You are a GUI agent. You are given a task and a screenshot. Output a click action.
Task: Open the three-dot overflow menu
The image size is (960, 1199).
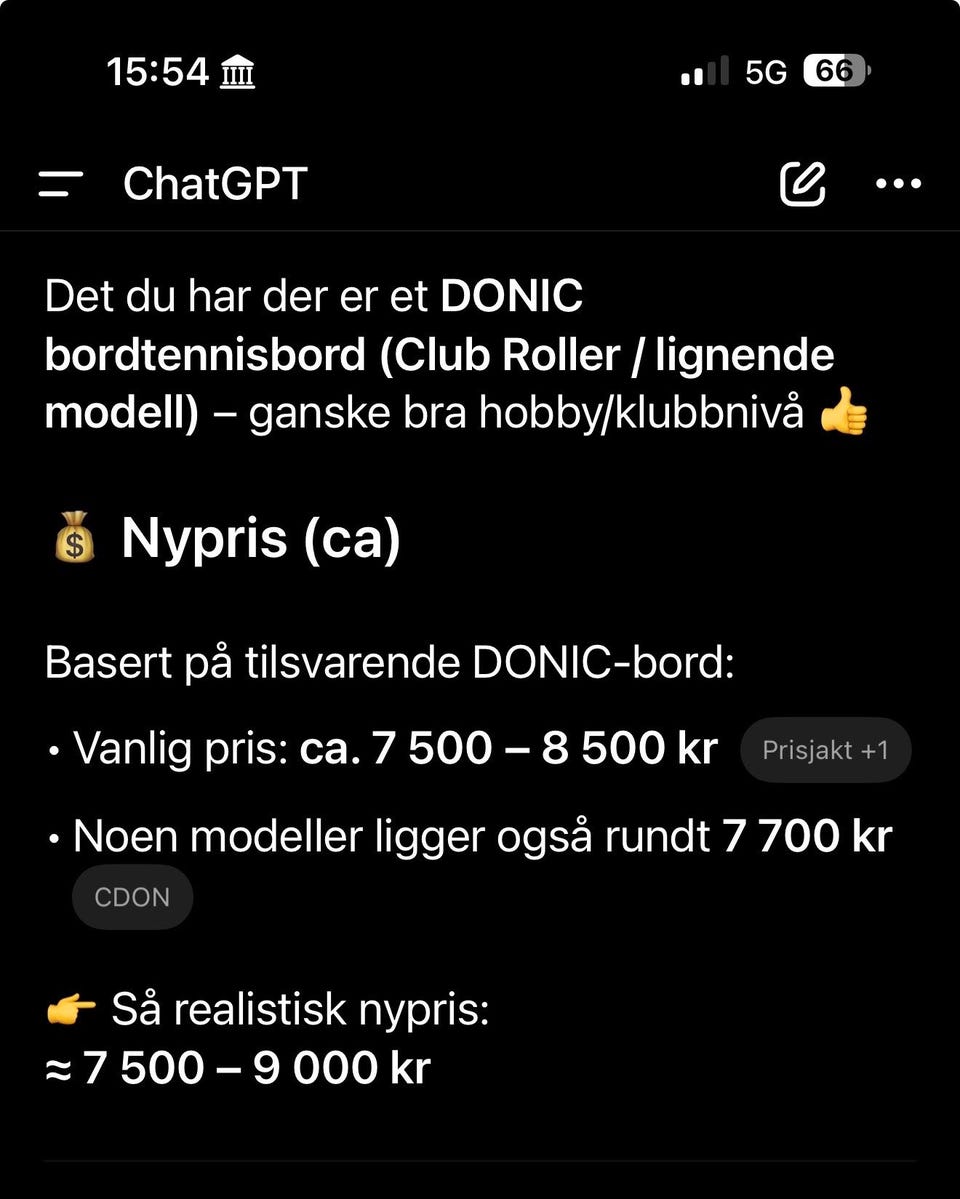[898, 184]
